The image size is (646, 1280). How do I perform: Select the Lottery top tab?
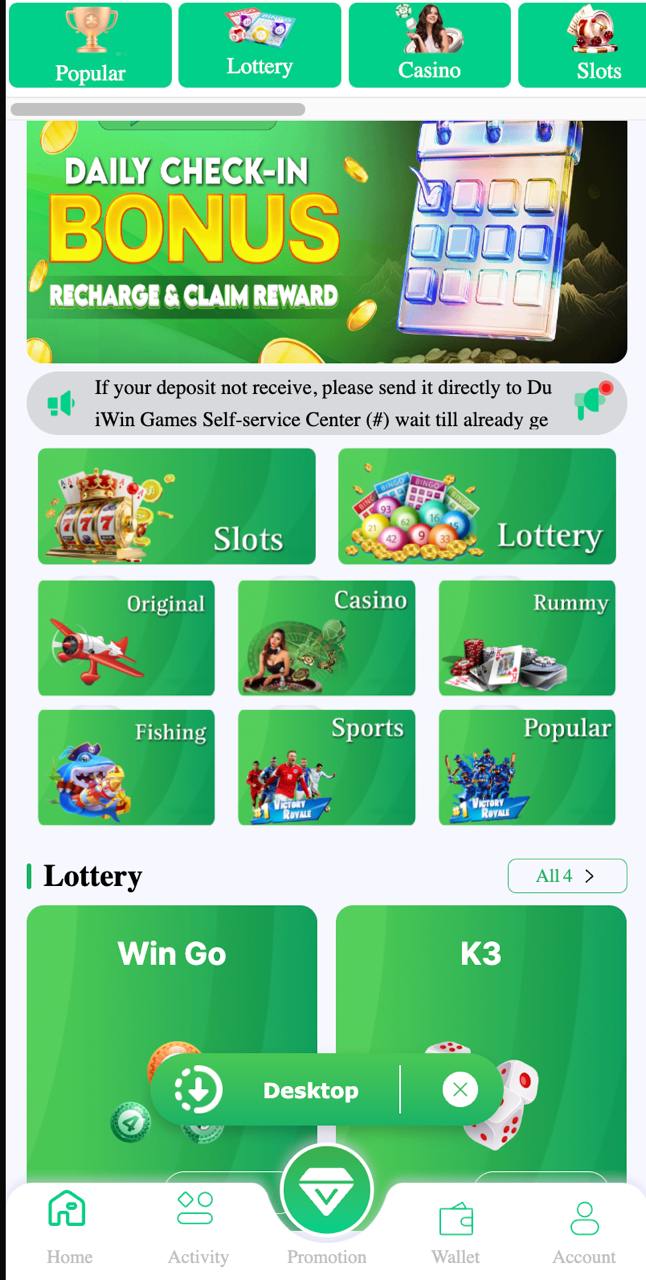coord(259,45)
